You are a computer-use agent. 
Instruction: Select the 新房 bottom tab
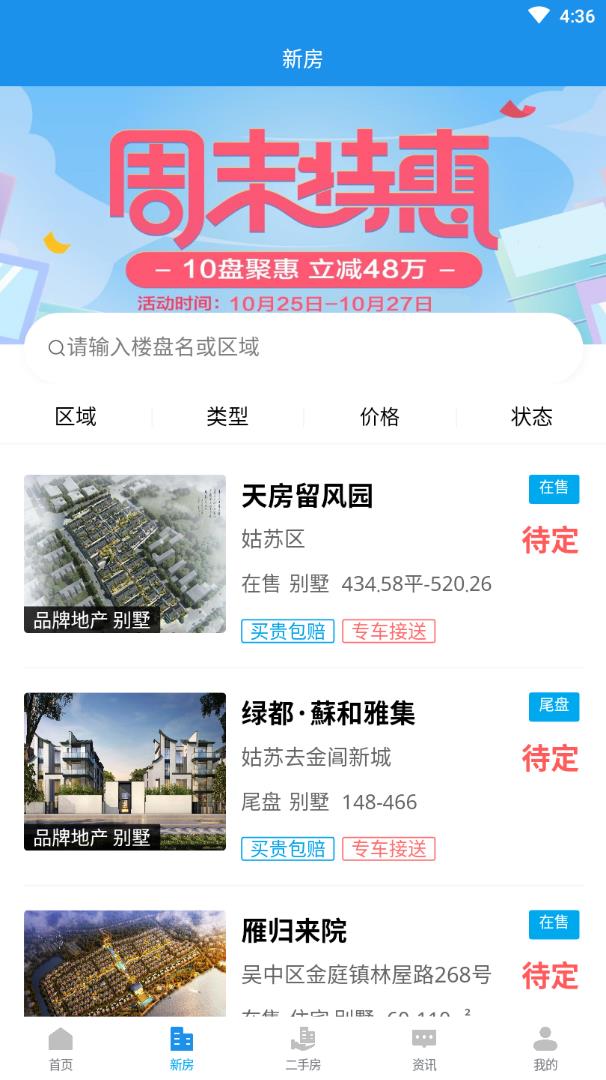click(182, 1048)
